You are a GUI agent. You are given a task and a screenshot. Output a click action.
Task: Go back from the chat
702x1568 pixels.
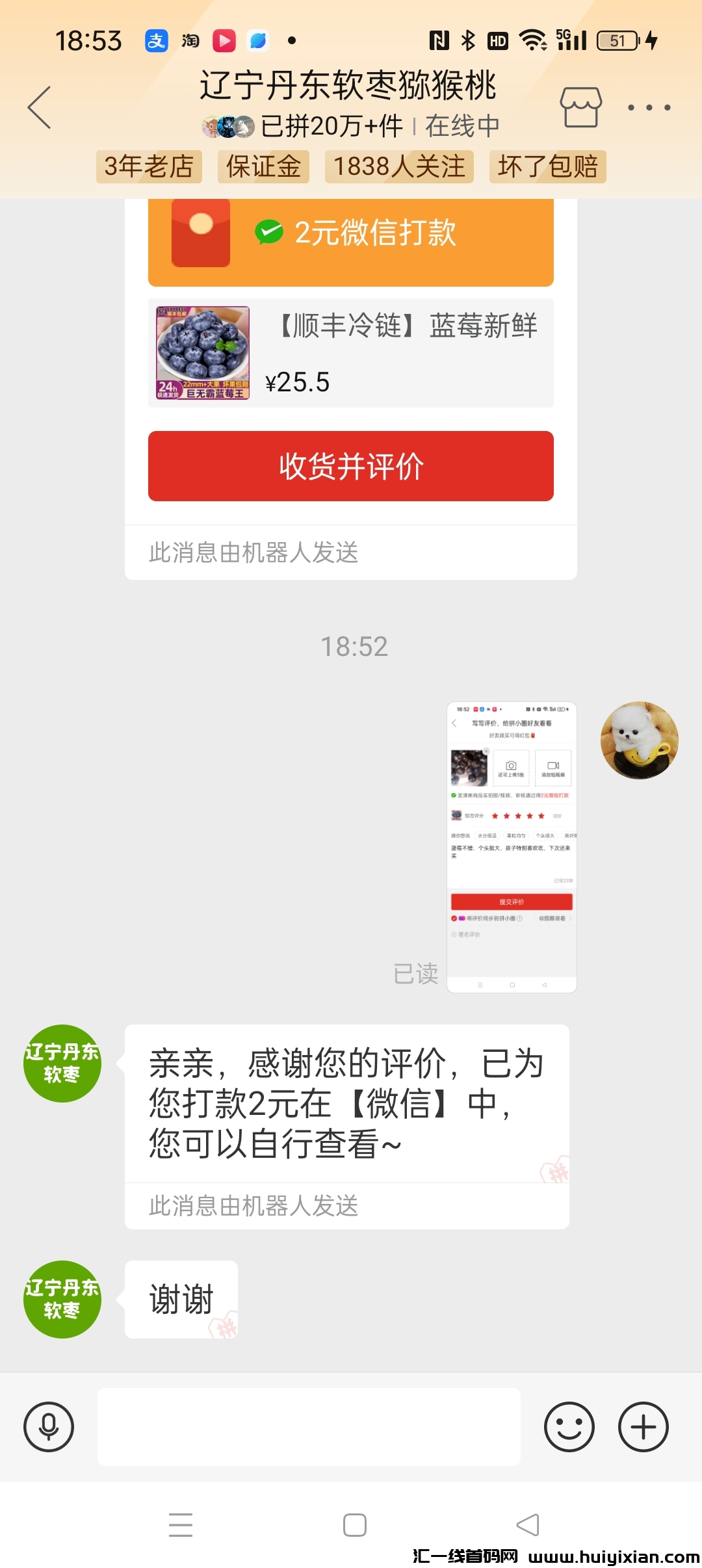point(40,107)
